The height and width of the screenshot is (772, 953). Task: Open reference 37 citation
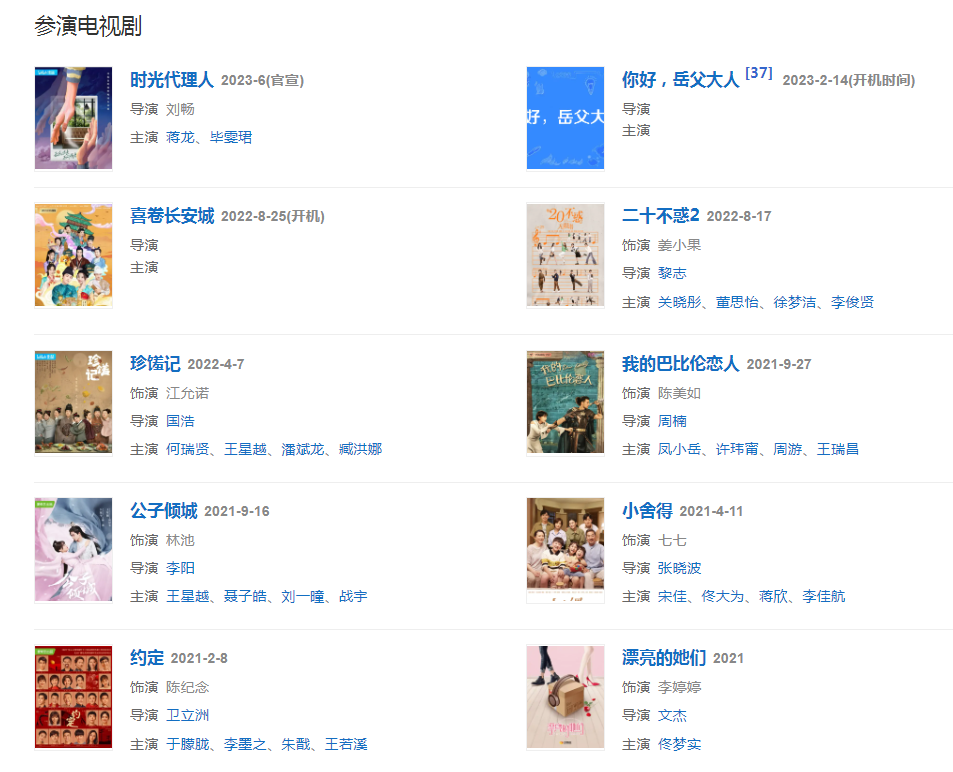pyautogui.click(x=759, y=73)
